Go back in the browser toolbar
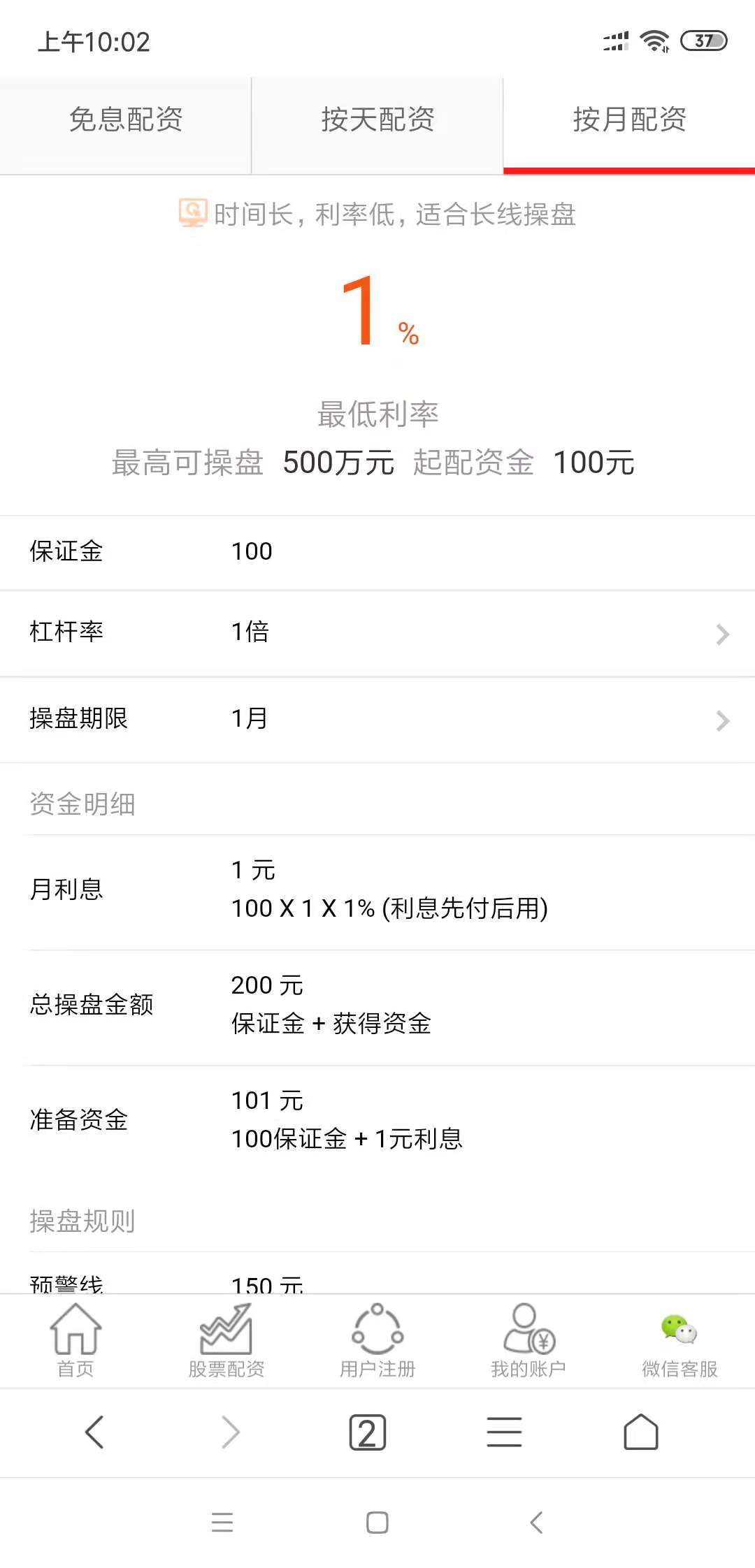The image size is (755, 1568). [x=94, y=1432]
